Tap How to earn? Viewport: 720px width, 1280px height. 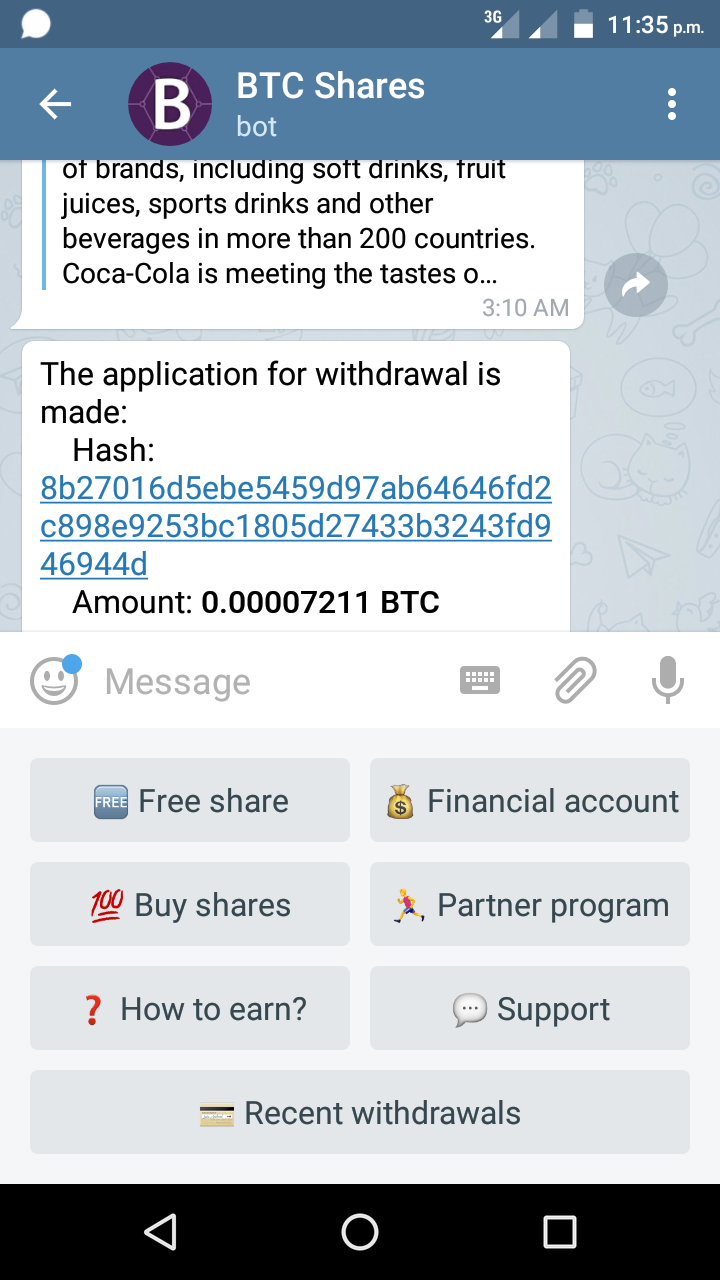click(190, 1008)
